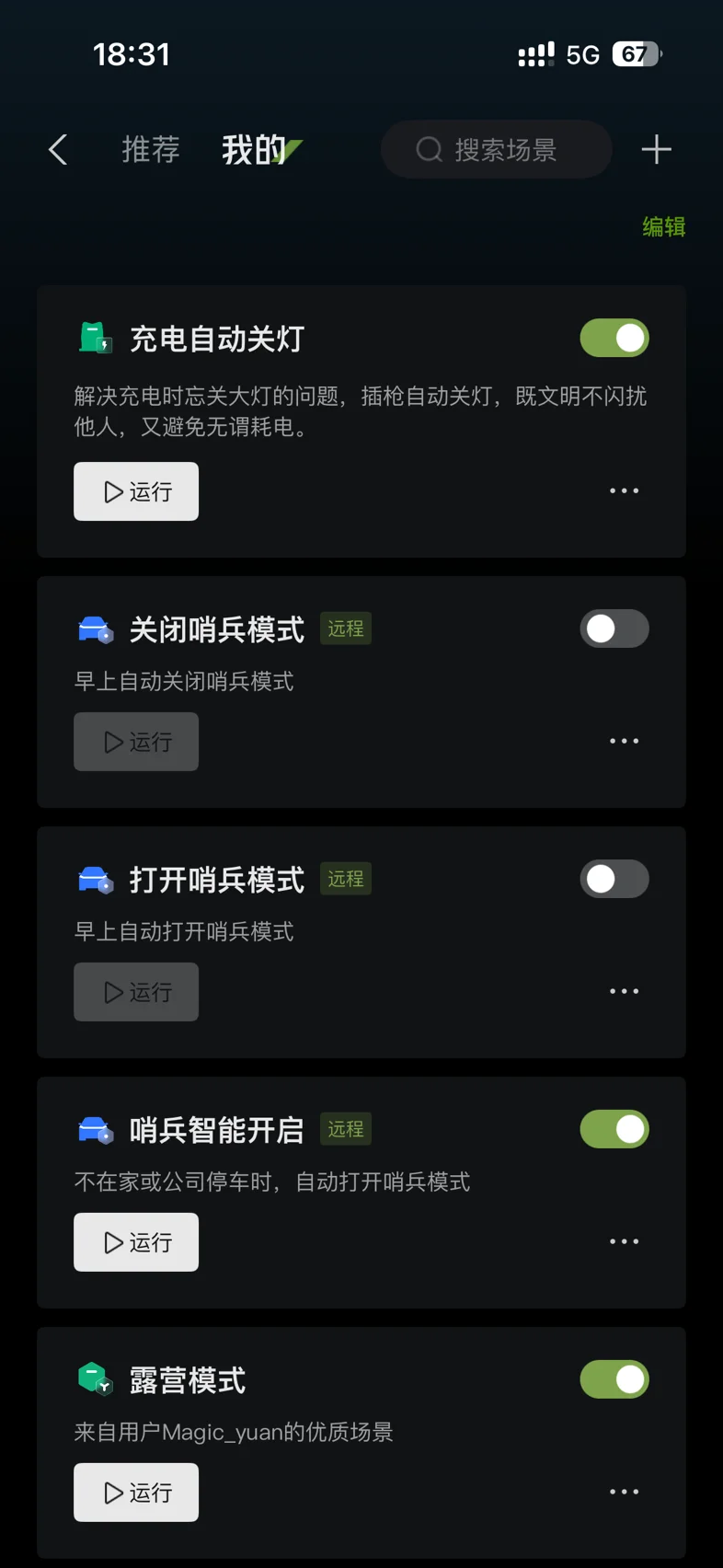Image resolution: width=723 pixels, height=1568 pixels.
Task: Open more options for 露营模式
Action: point(624,1492)
